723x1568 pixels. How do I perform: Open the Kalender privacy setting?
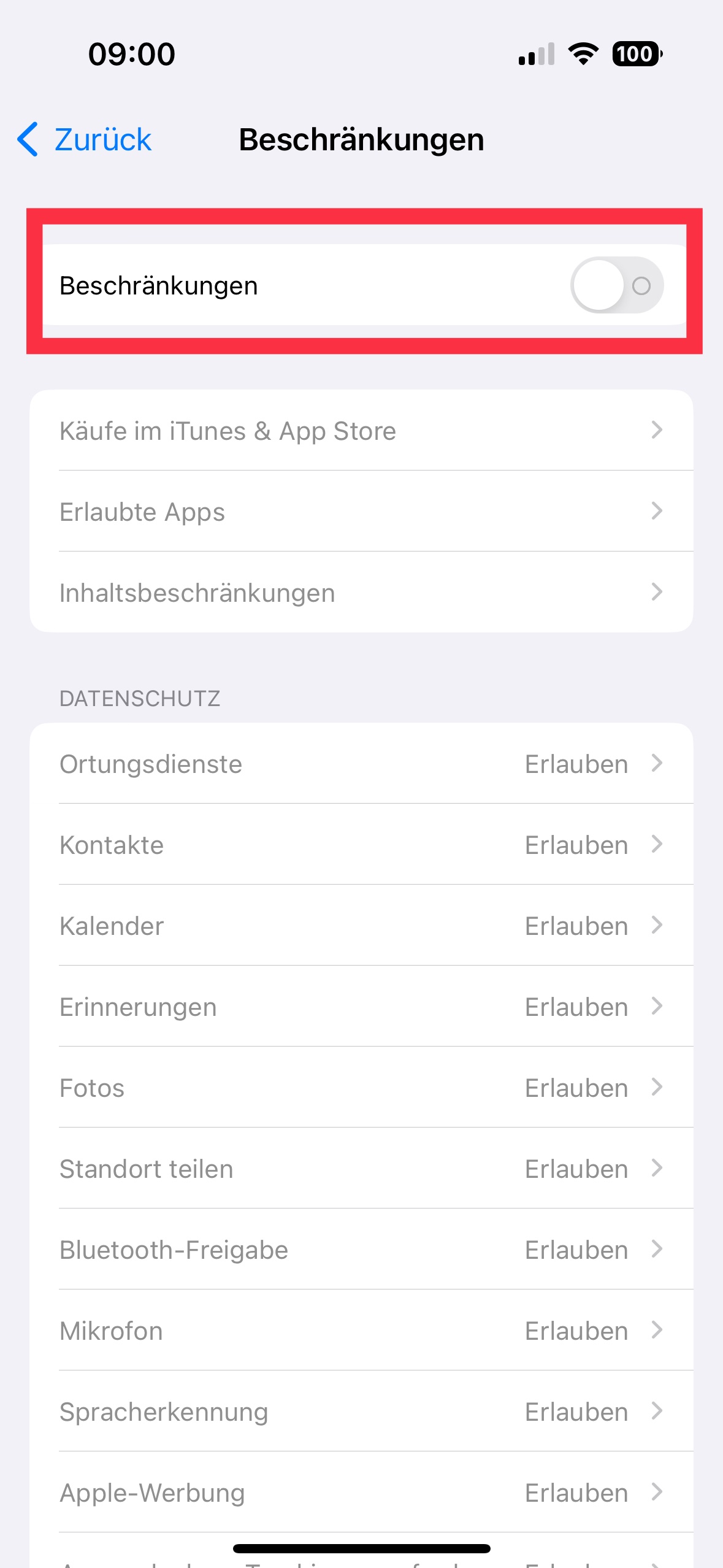point(361,926)
